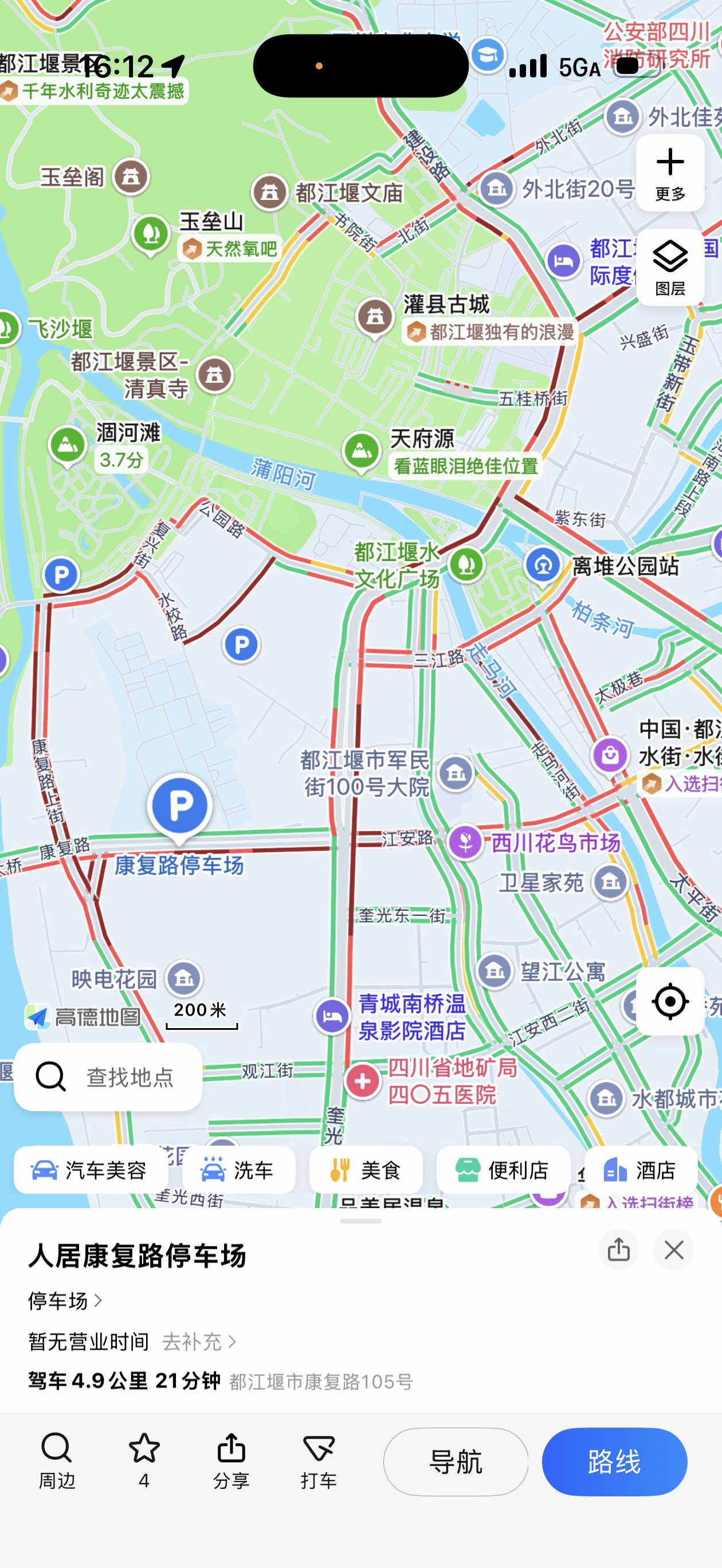Toggle the 美食 food category filter
722x1568 pixels.
pyautogui.click(x=366, y=1169)
